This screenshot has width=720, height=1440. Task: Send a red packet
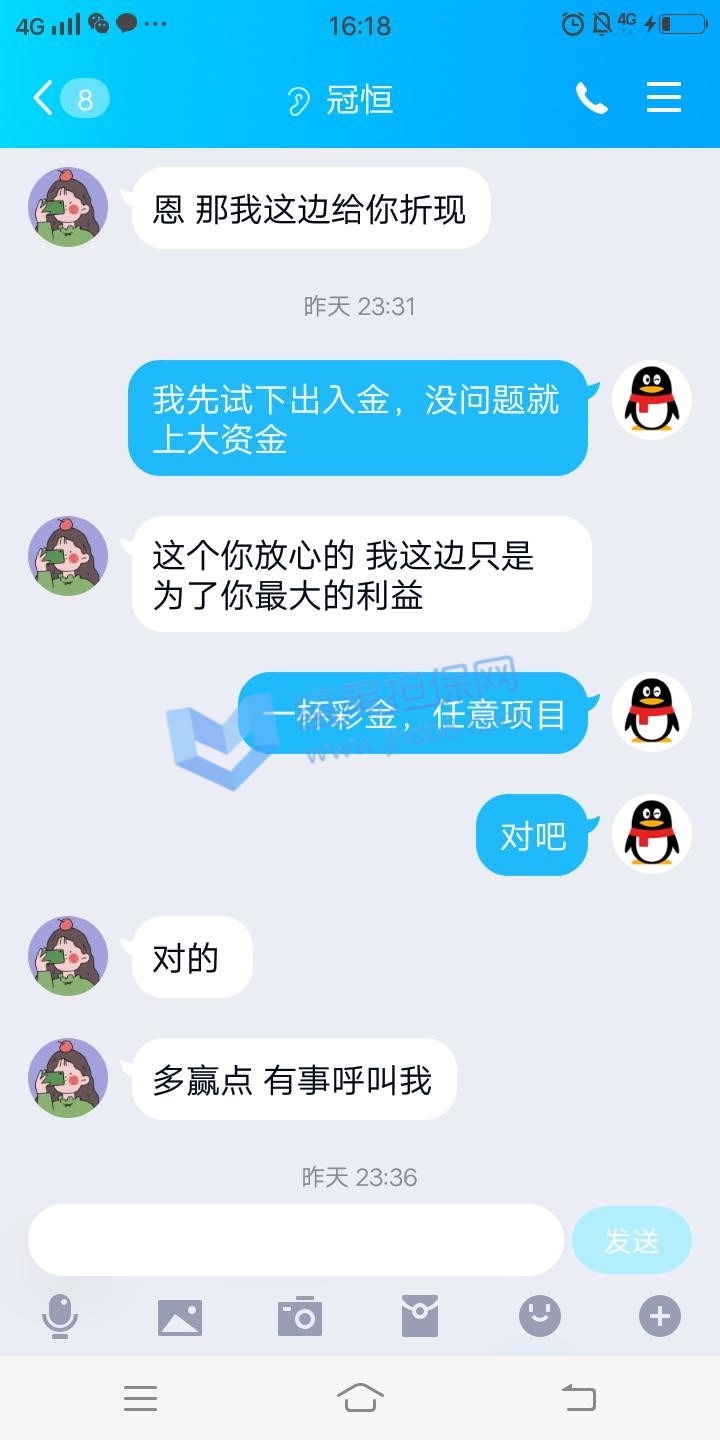(420, 1316)
